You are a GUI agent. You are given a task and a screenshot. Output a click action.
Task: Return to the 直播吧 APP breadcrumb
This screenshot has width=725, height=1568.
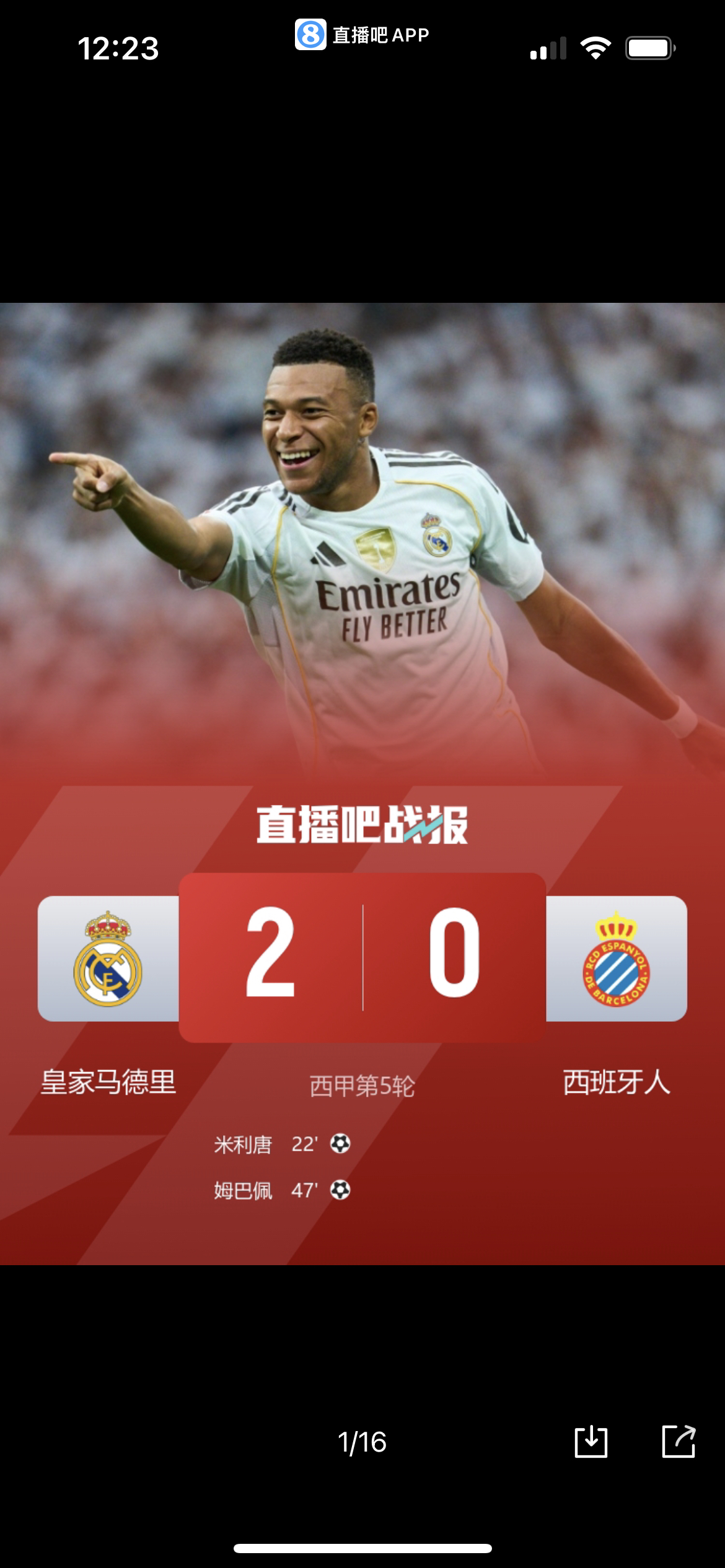pos(362,35)
